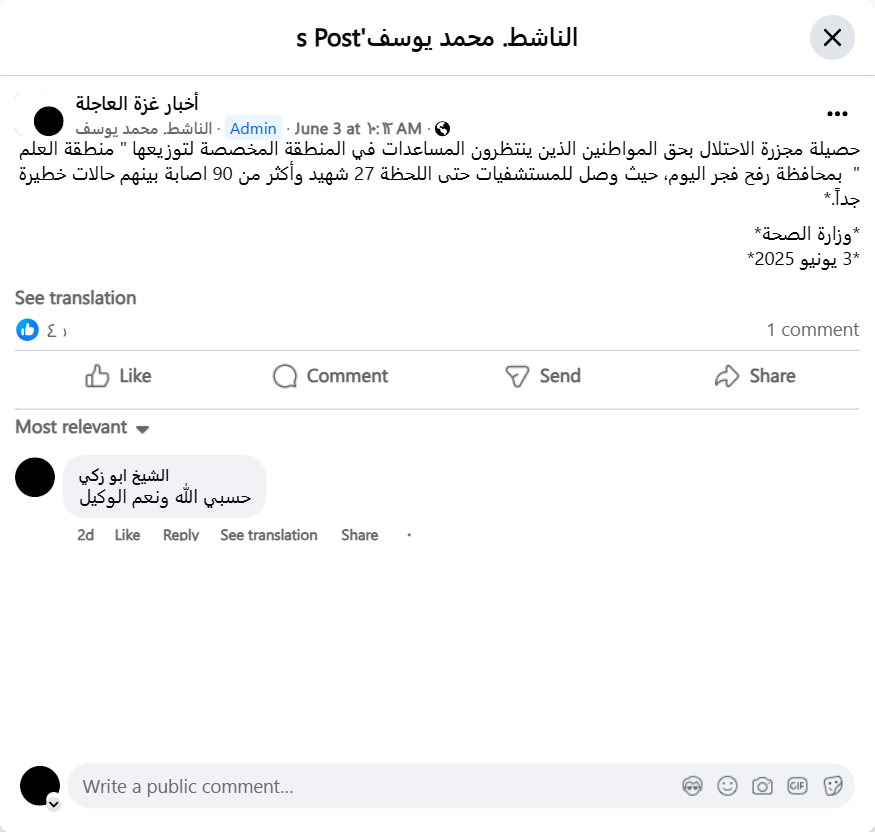Attach a photo to the comment

762,786
